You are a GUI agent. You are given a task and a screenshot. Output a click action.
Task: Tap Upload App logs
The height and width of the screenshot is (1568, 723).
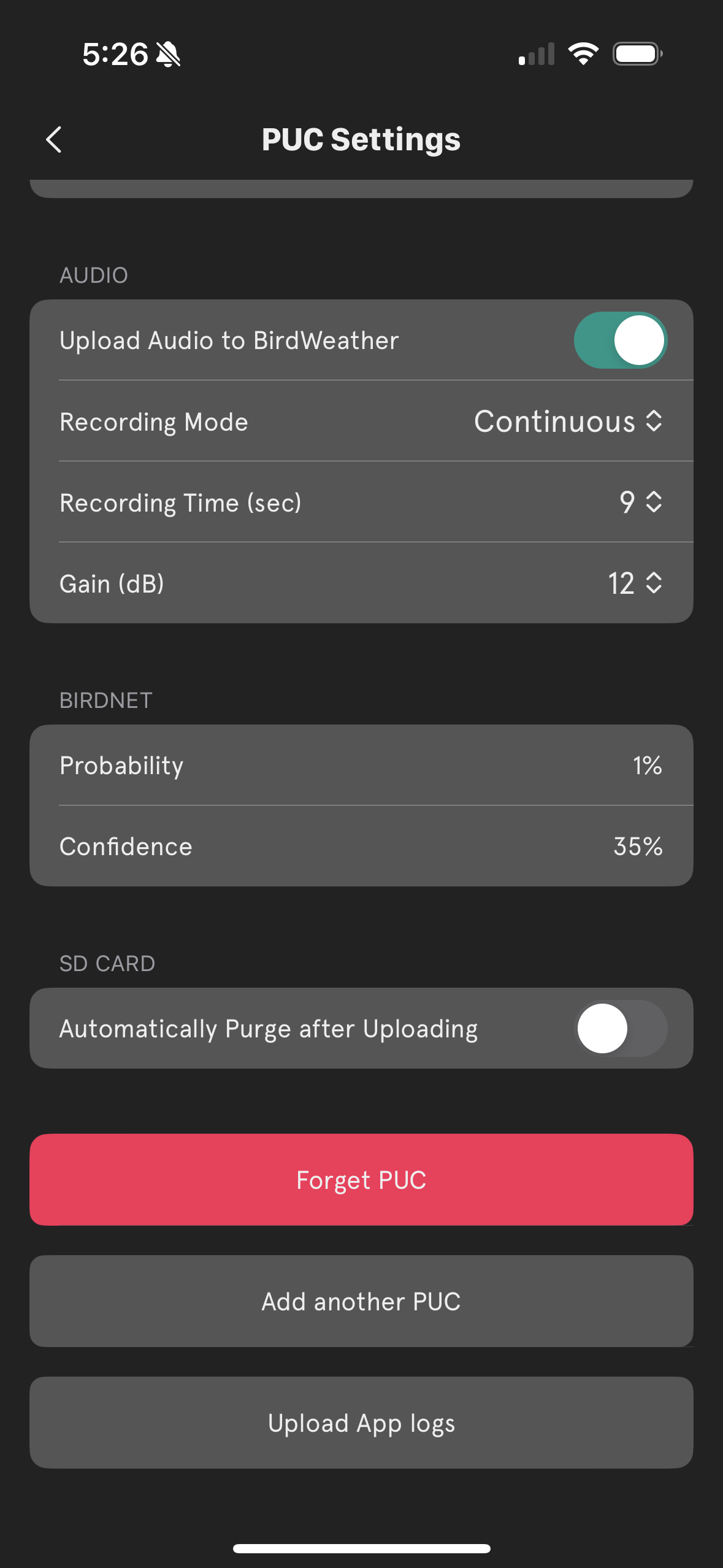(361, 1423)
